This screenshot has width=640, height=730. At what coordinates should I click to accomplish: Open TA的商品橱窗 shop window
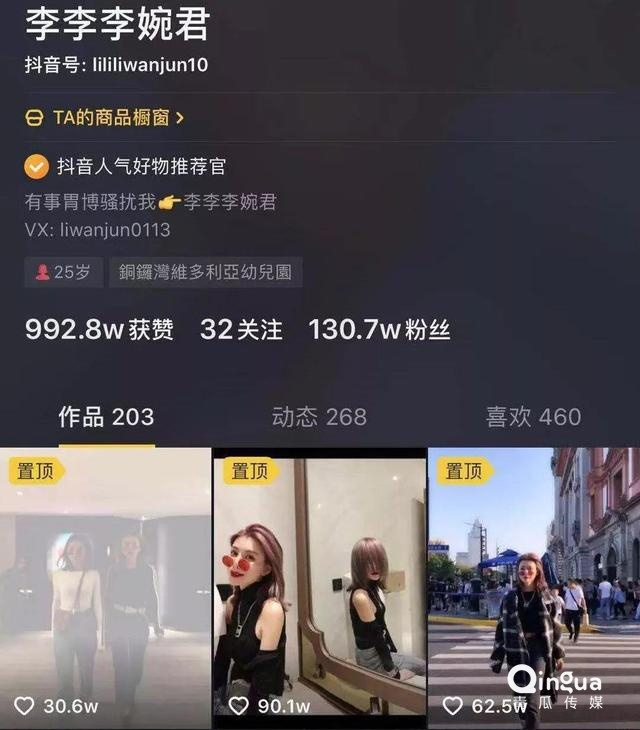(105, 118)
